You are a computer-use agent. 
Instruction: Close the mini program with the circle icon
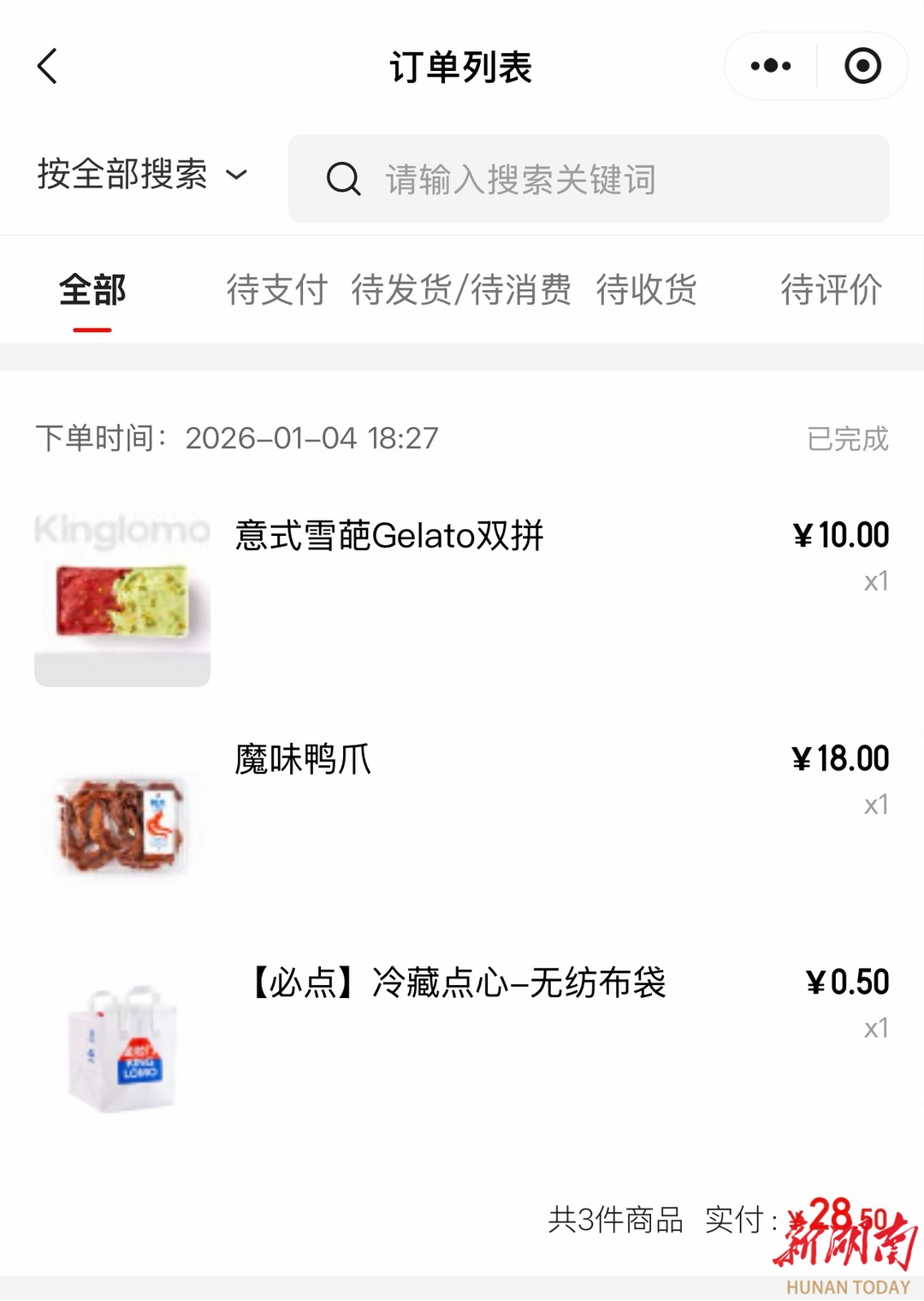862,66
